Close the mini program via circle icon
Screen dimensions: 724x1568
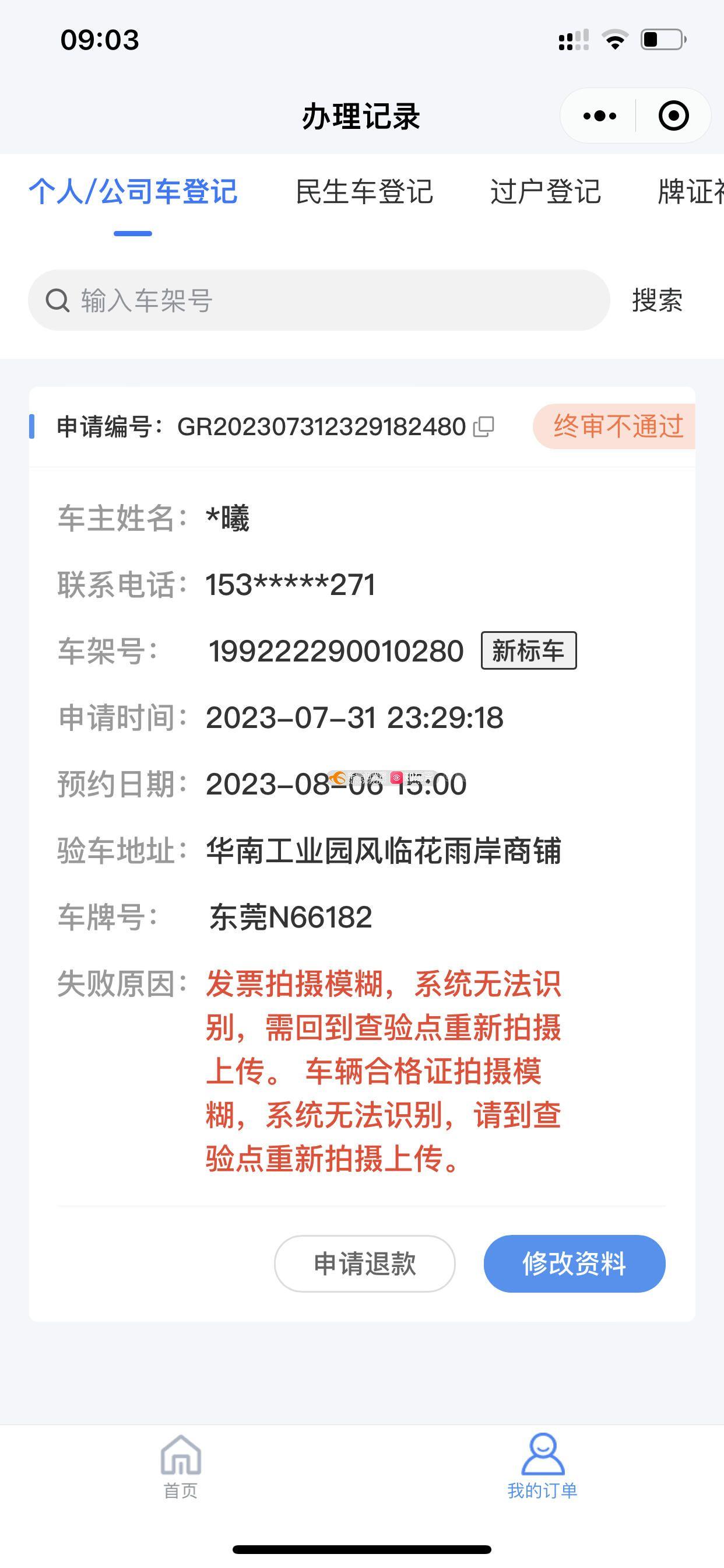tap(673, 116)
